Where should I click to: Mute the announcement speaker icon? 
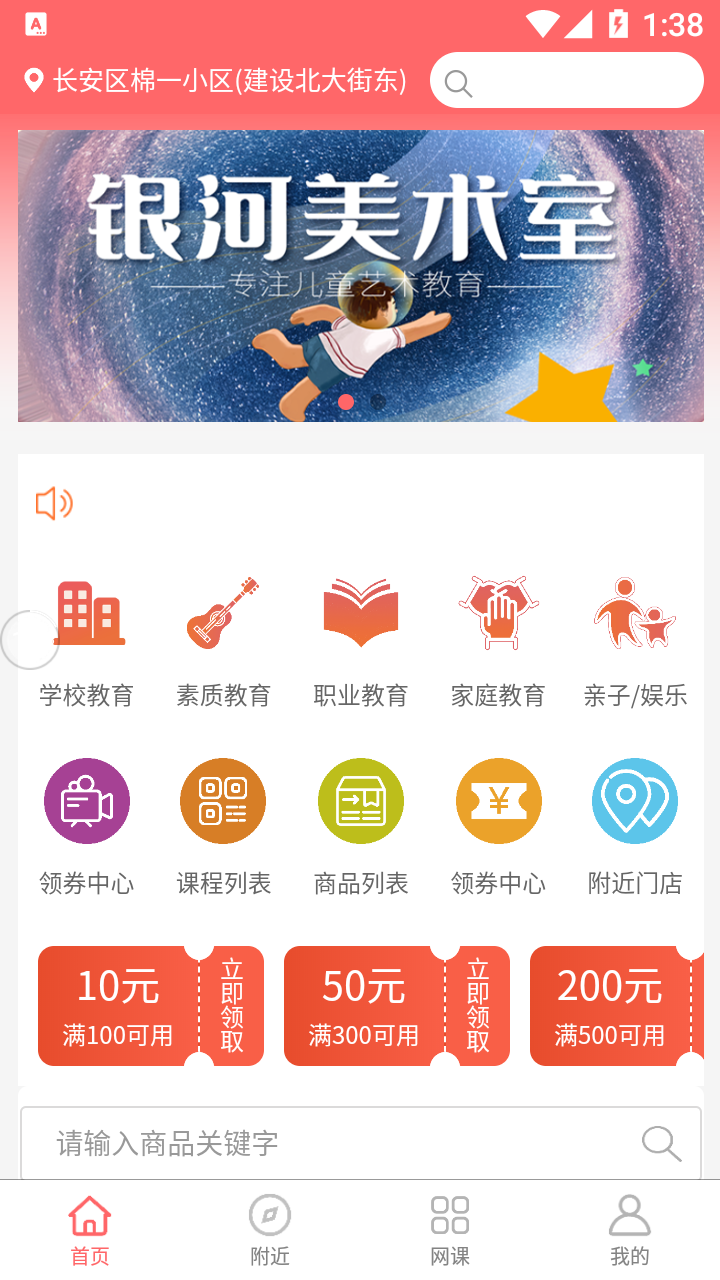[x=54, y=504]
